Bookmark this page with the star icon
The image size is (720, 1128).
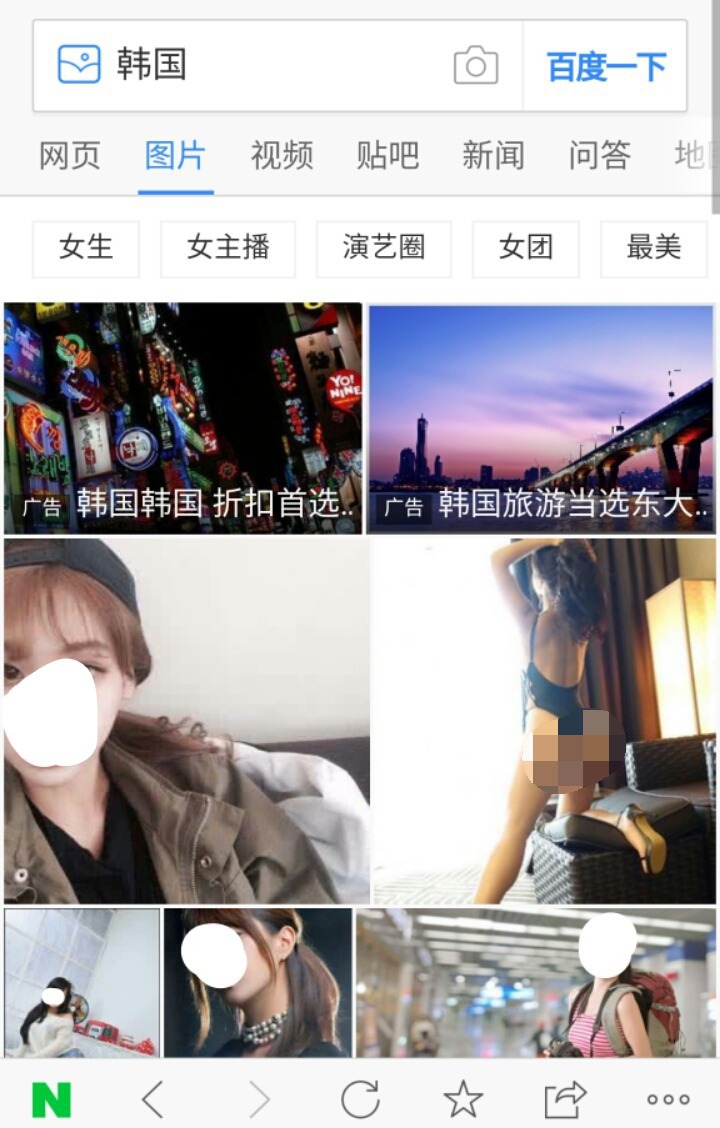click(x=463, y=1099)
